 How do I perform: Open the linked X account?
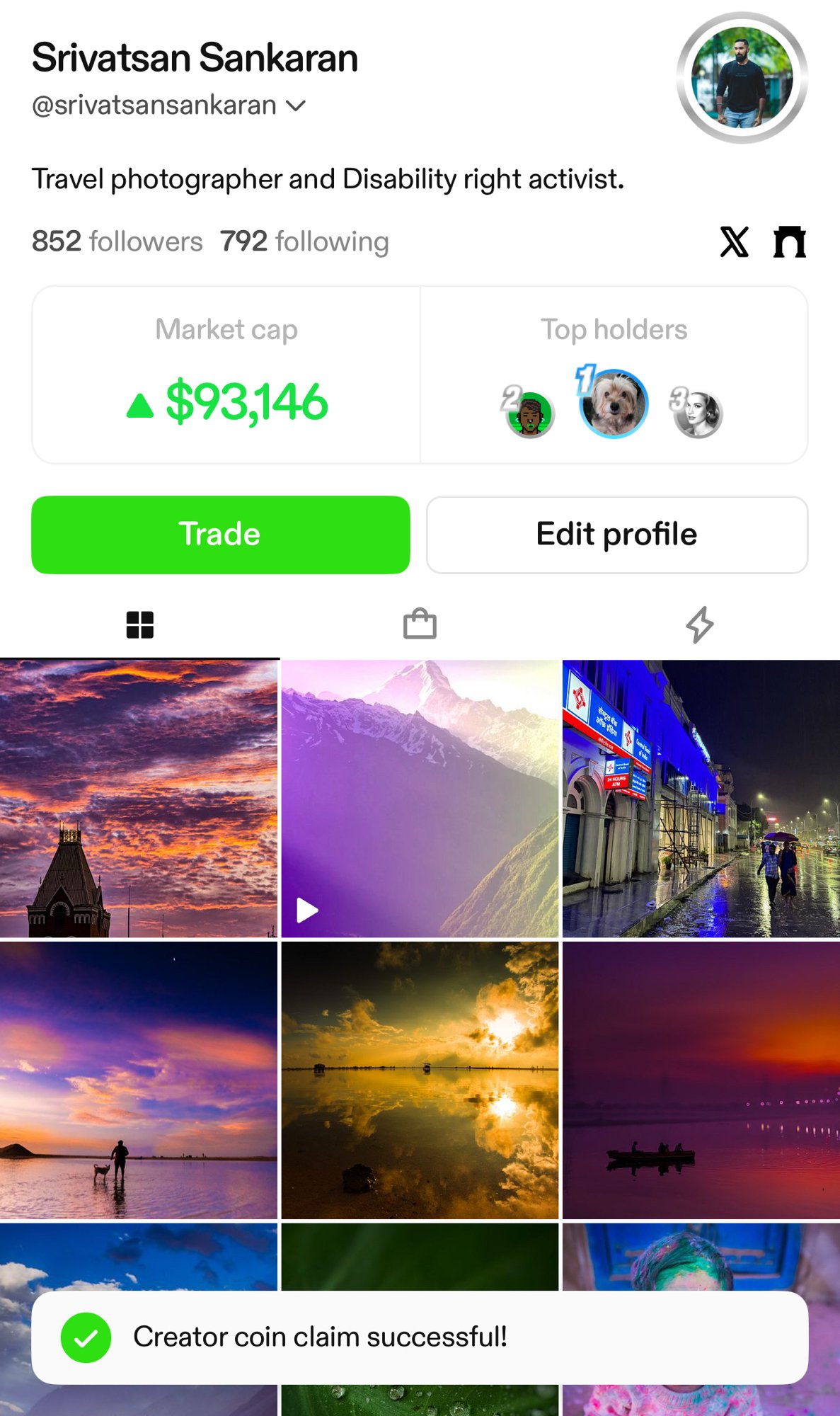coord(734,242)
